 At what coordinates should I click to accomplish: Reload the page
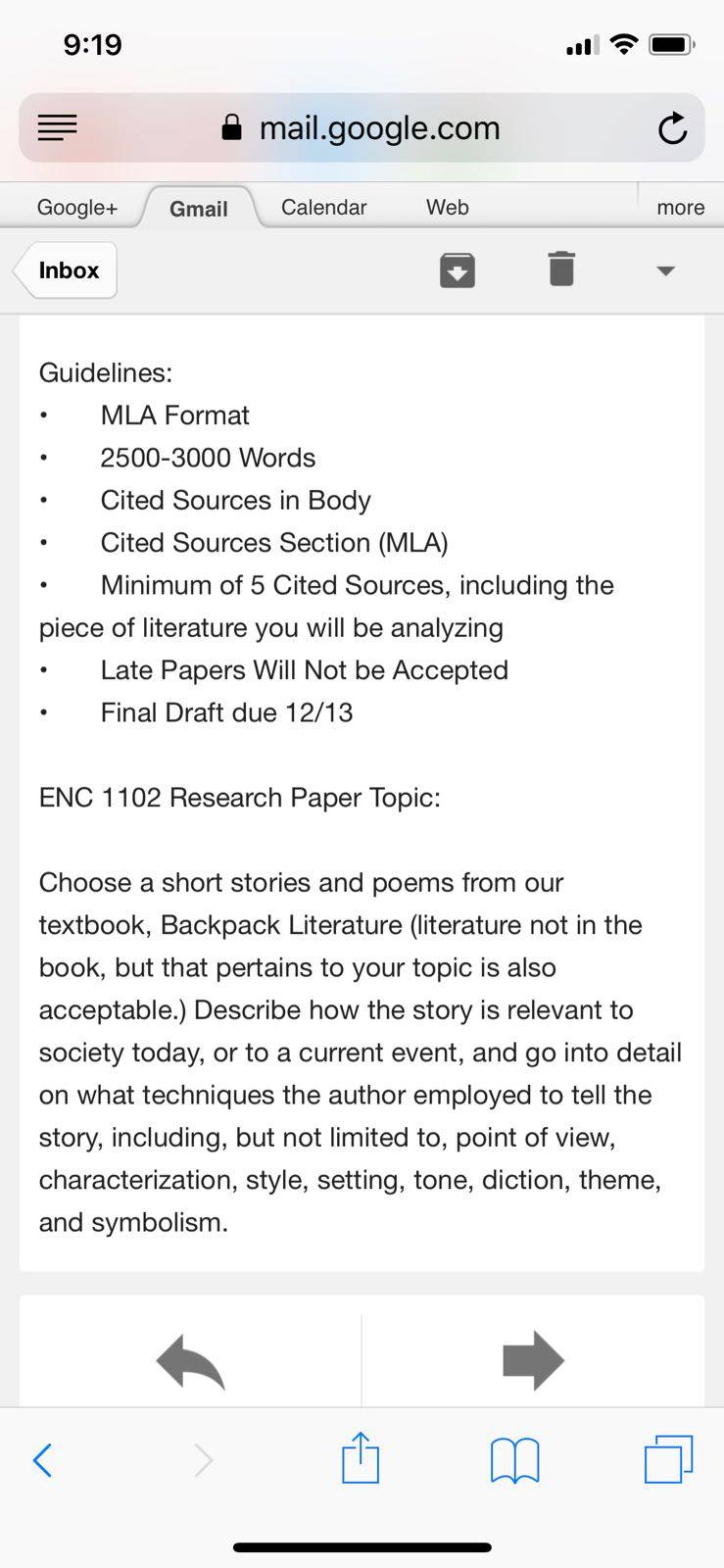tap(672, 127)
